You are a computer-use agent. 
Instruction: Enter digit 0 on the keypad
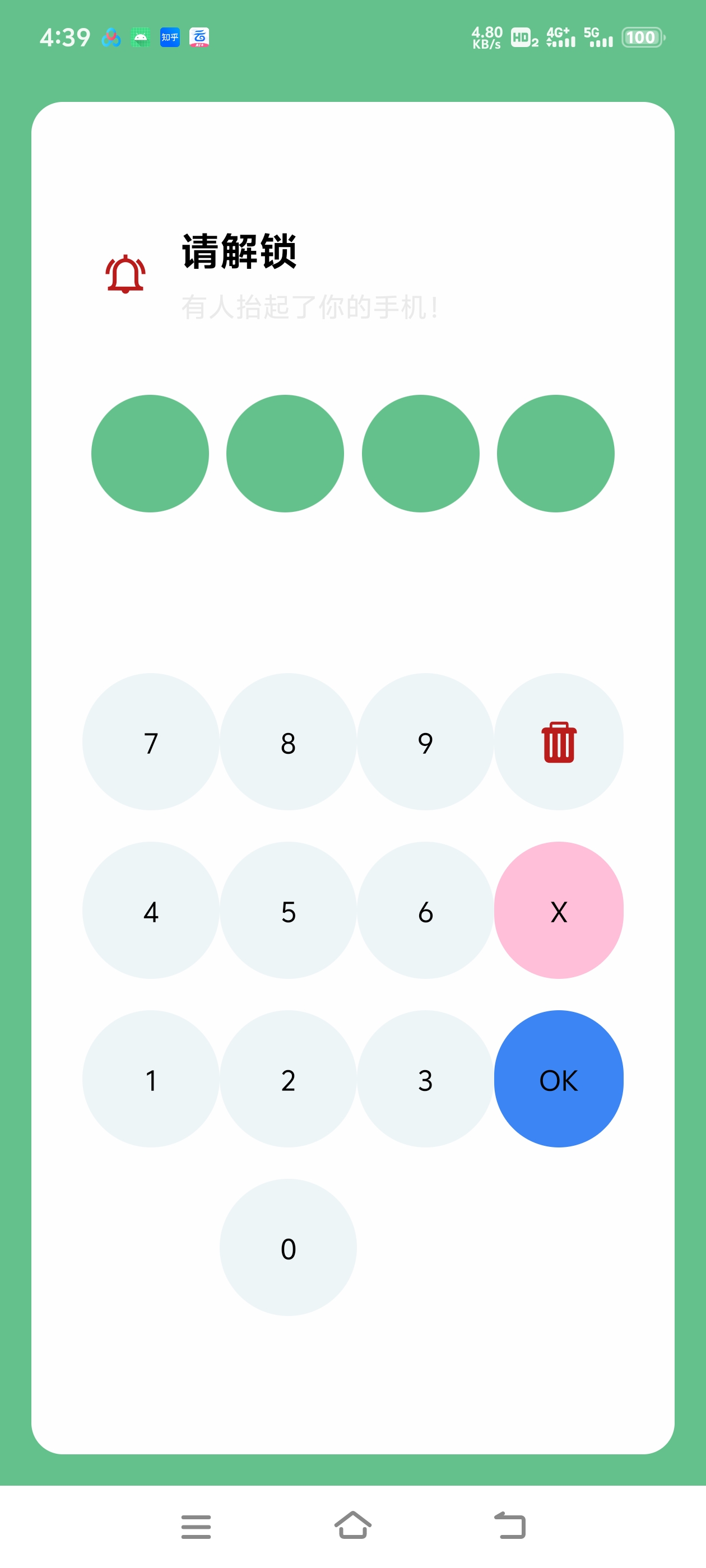tap(288, 1247)
